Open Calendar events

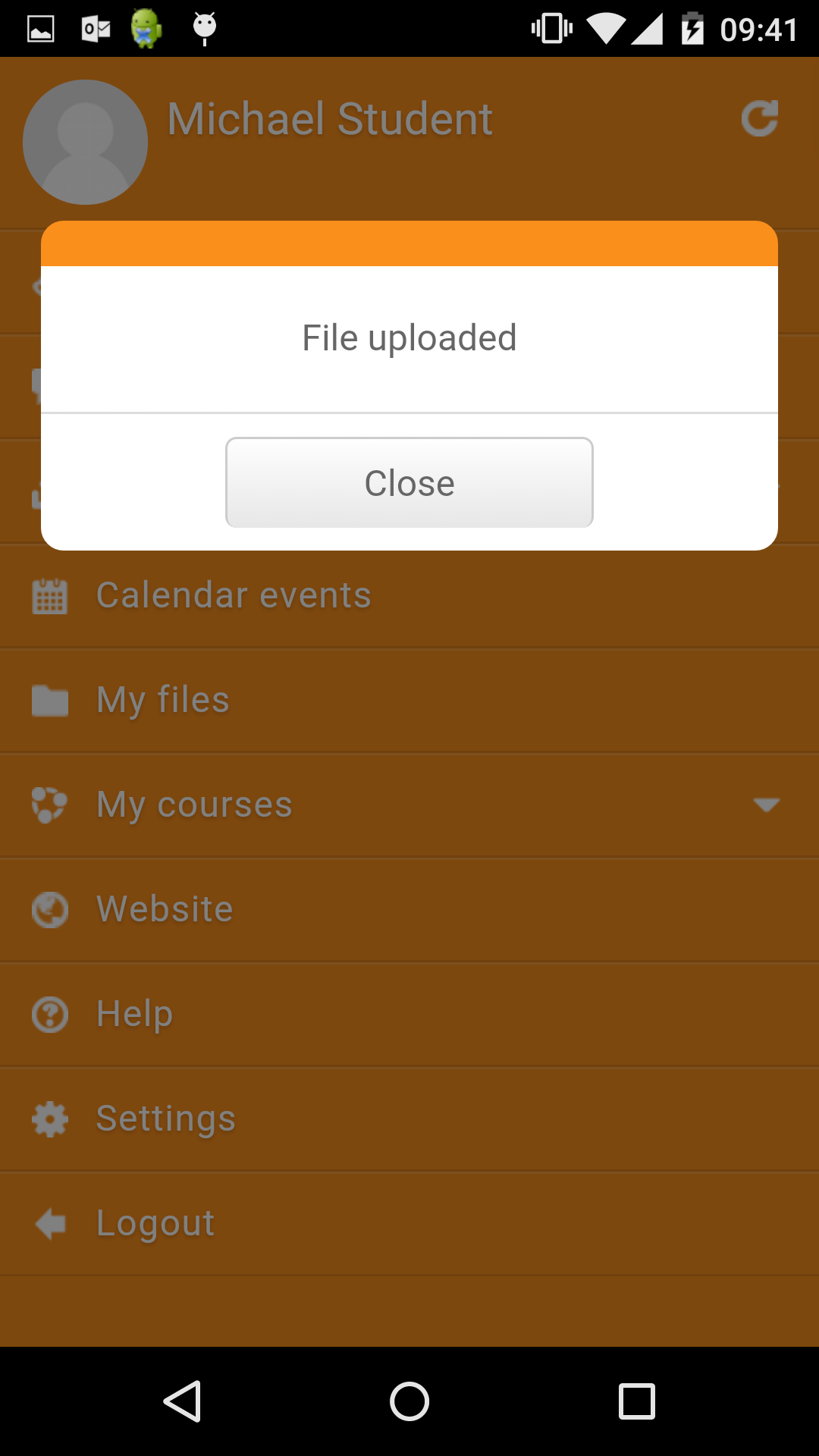(x=409, y=596)
